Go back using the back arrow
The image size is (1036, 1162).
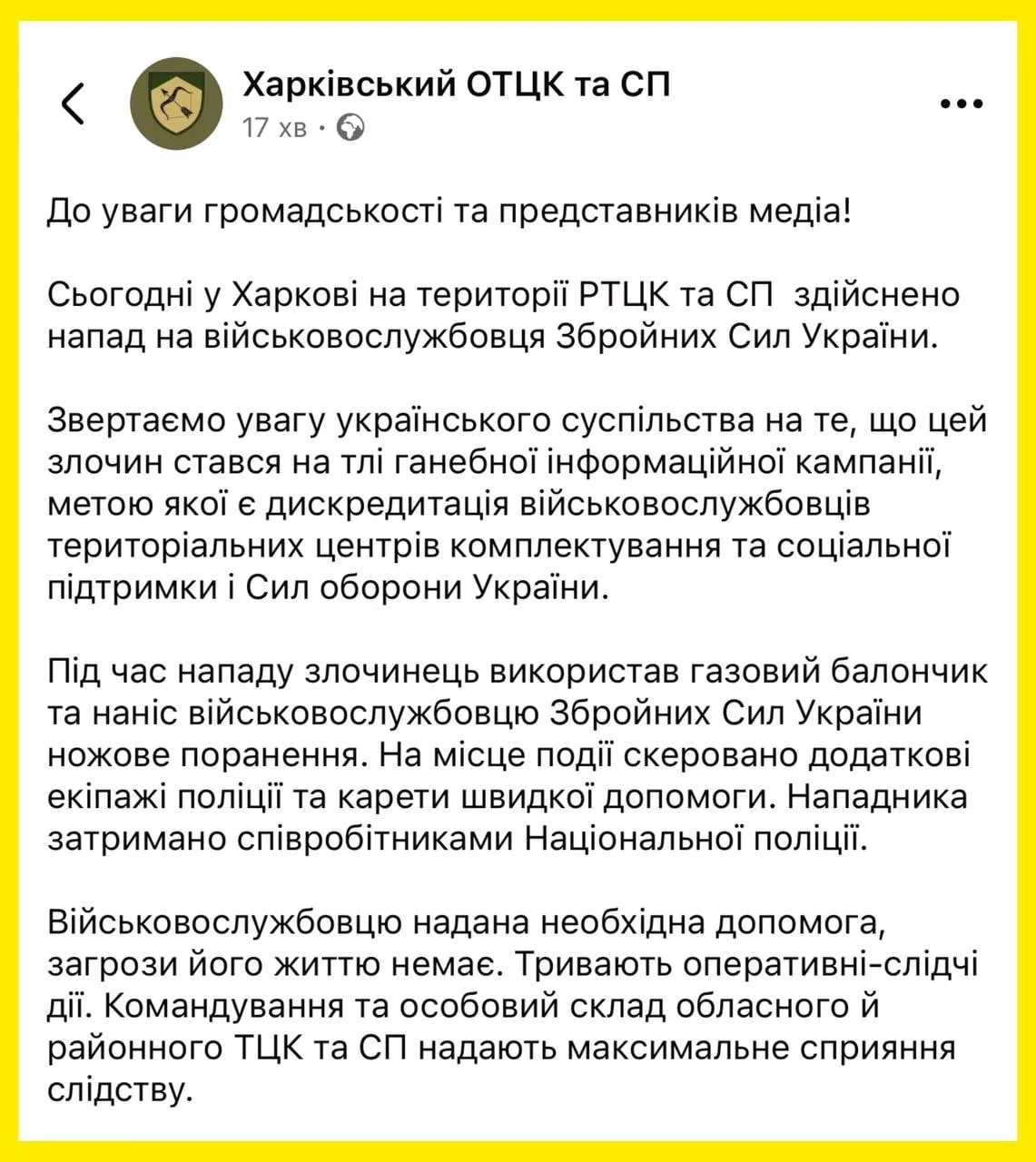click(73, 103)
